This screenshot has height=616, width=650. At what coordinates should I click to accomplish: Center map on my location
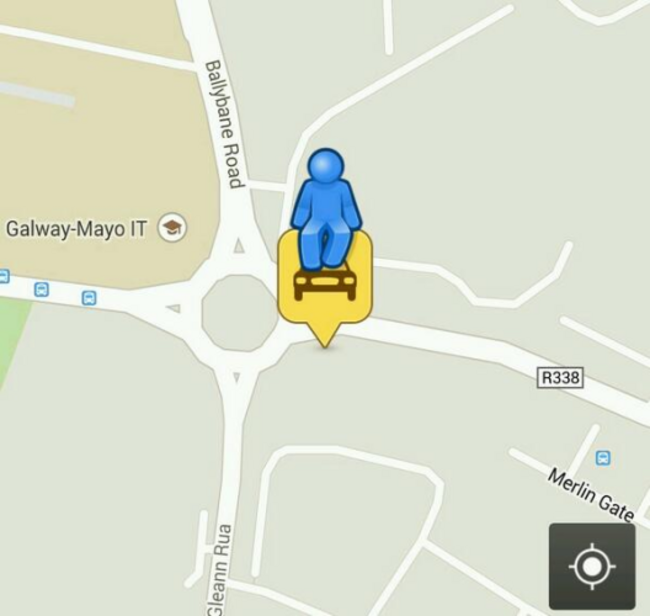pyautogui.click(x=591, y=566)
